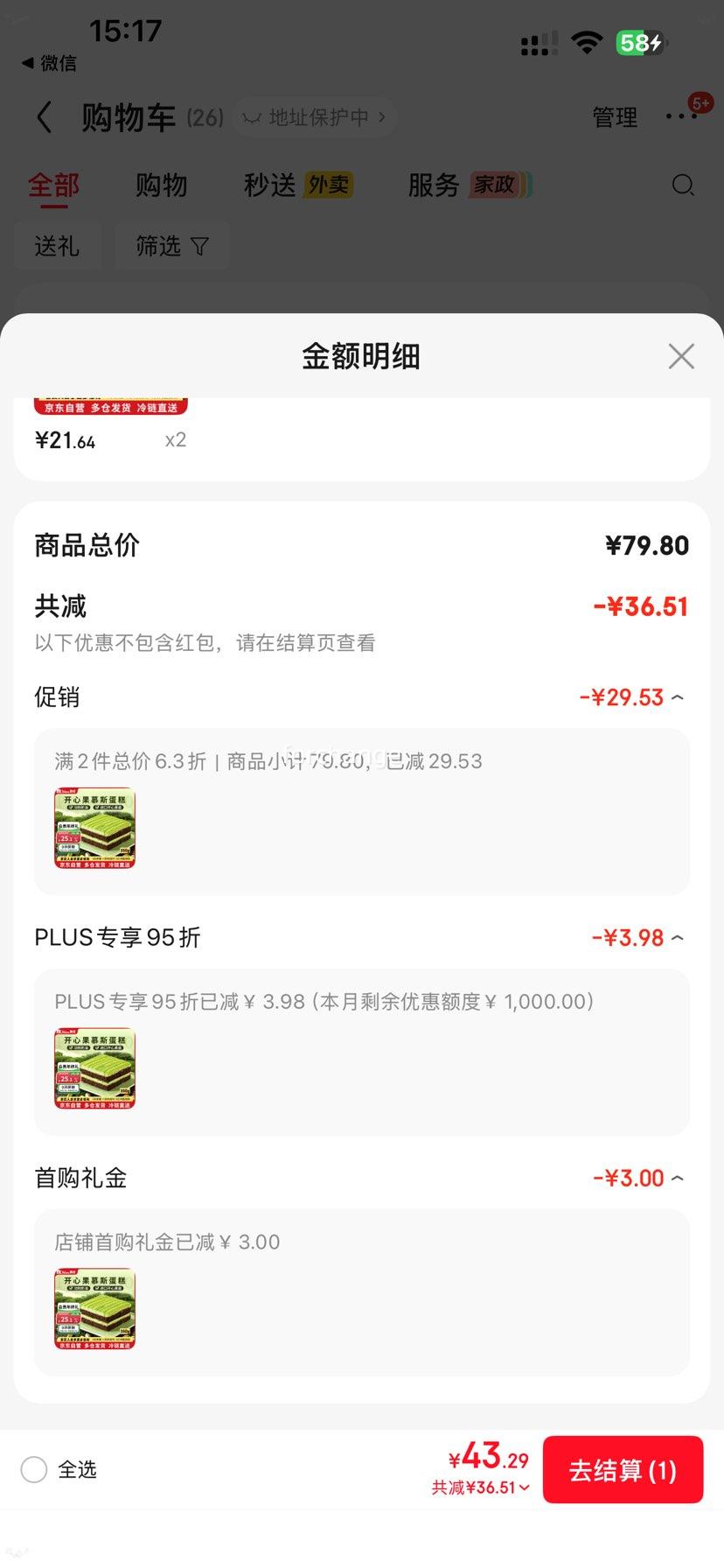The width and height of the screenshot is (724, 1568).
Task: Tap the 送礼 gift icon button
Action: [58, 246]
